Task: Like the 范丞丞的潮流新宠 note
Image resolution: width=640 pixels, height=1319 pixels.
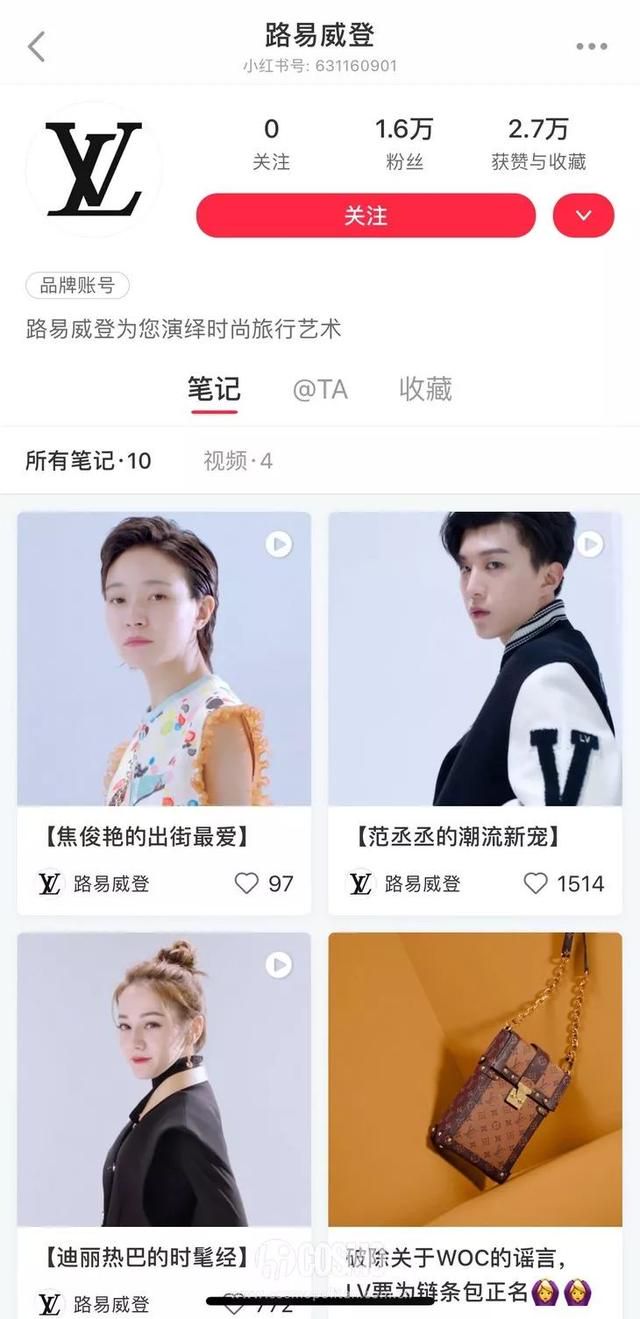Action: (537, 883)
